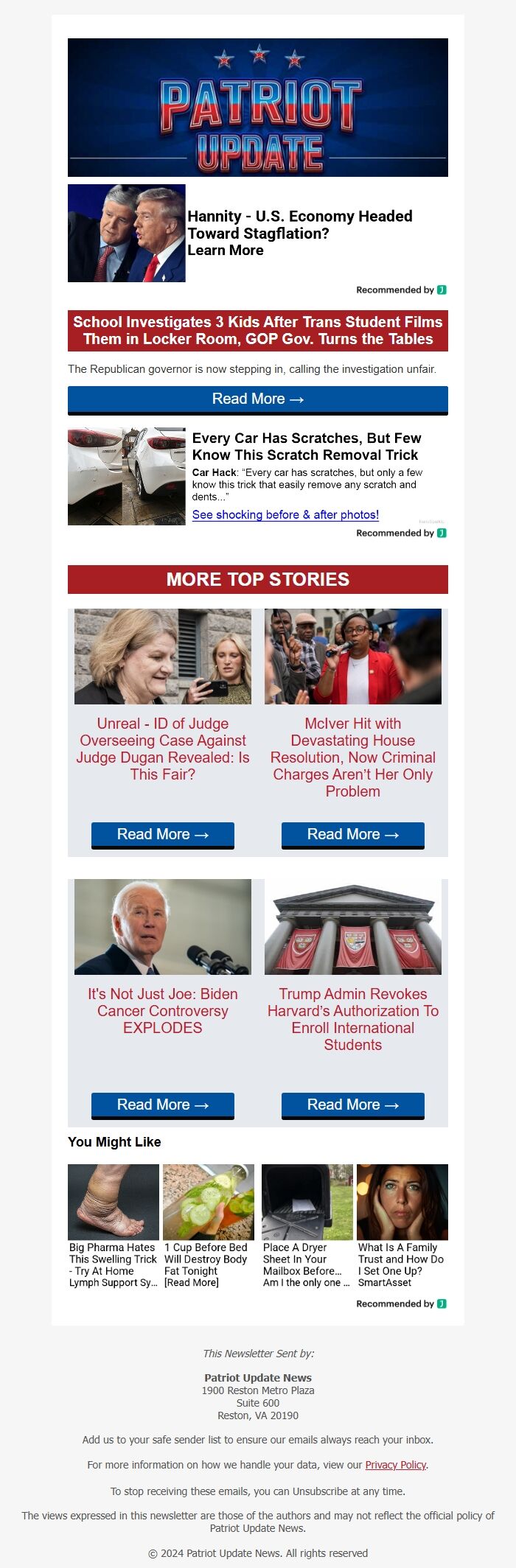Open the Biden Cancer Controversy headline
Image resolution: width=516 pixels, height=1568 pixels.
pyautogui.click(x=162, y=1011)
